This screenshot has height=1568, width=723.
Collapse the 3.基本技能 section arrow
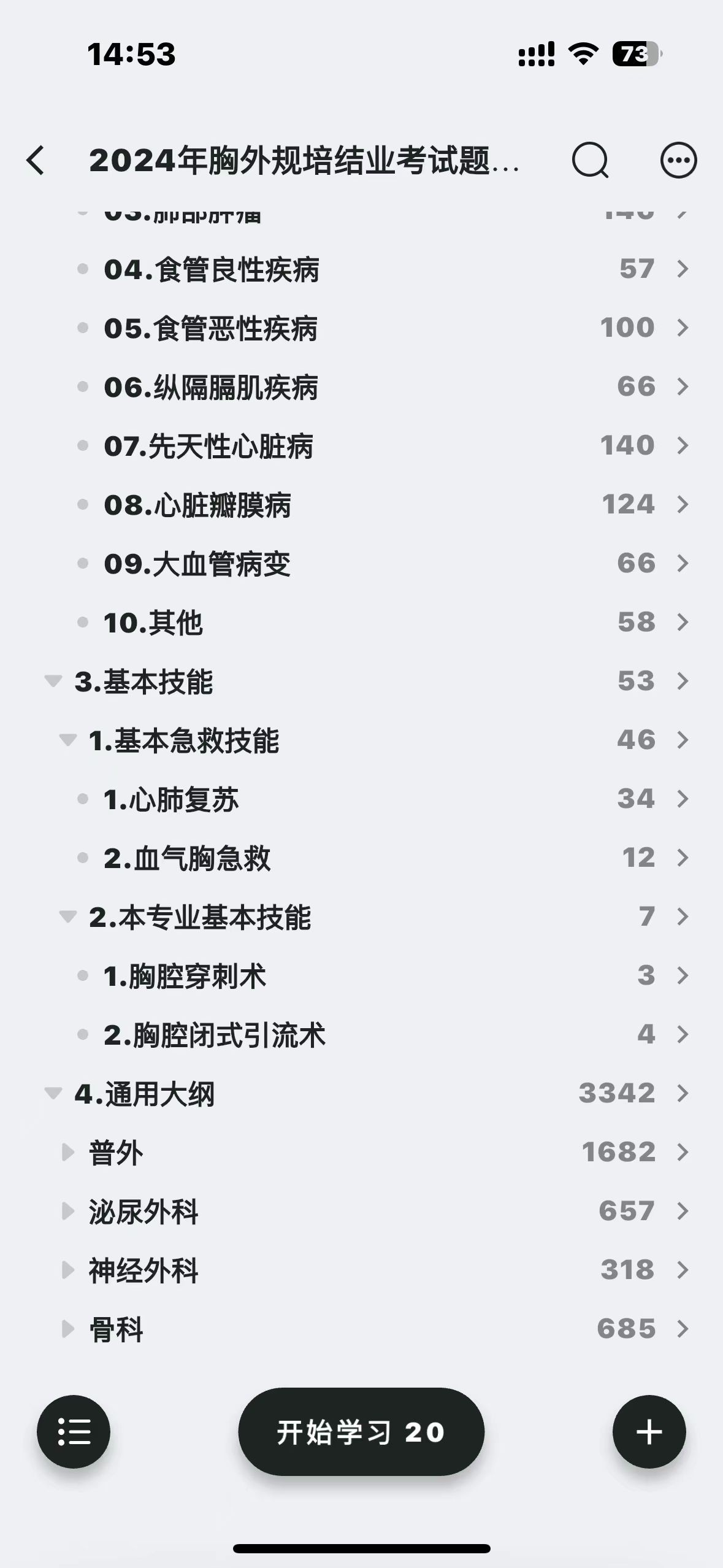53,681
